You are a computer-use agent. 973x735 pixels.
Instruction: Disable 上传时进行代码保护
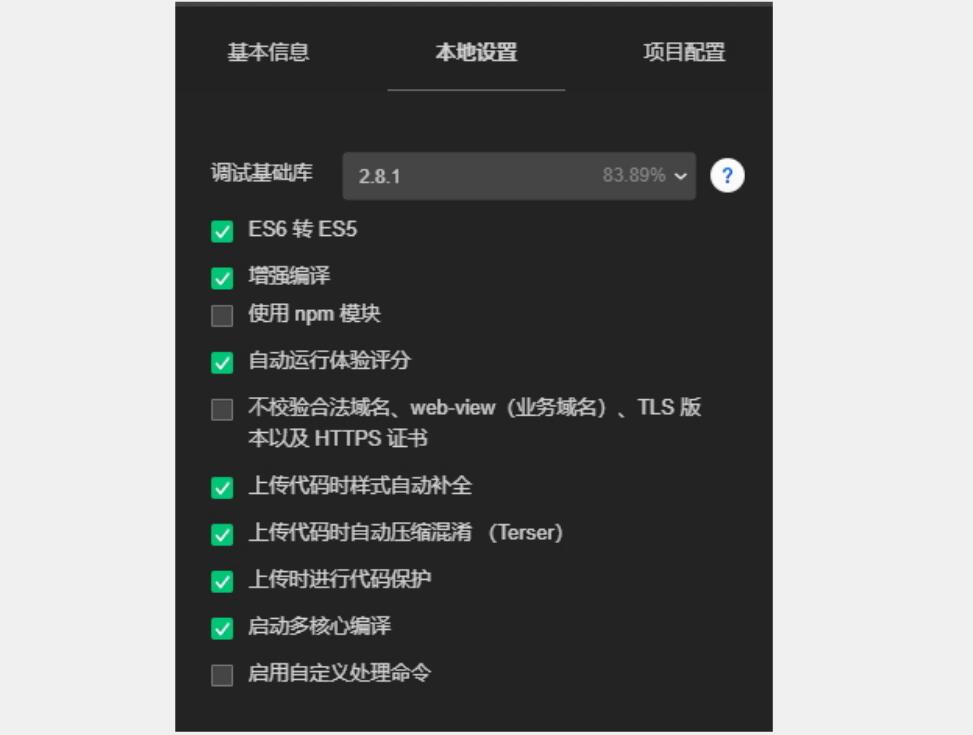point(222,581)
